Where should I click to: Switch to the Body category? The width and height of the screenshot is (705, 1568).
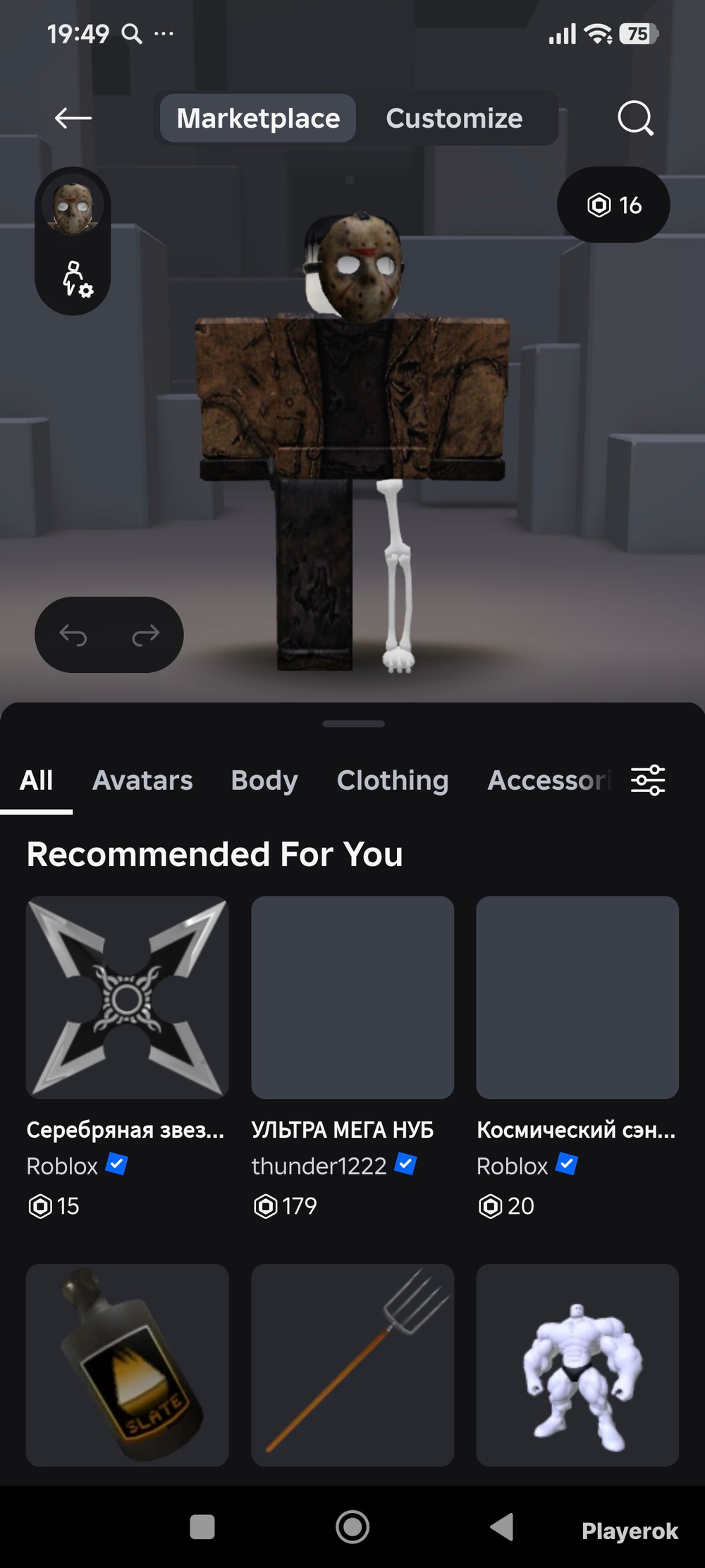264,780
